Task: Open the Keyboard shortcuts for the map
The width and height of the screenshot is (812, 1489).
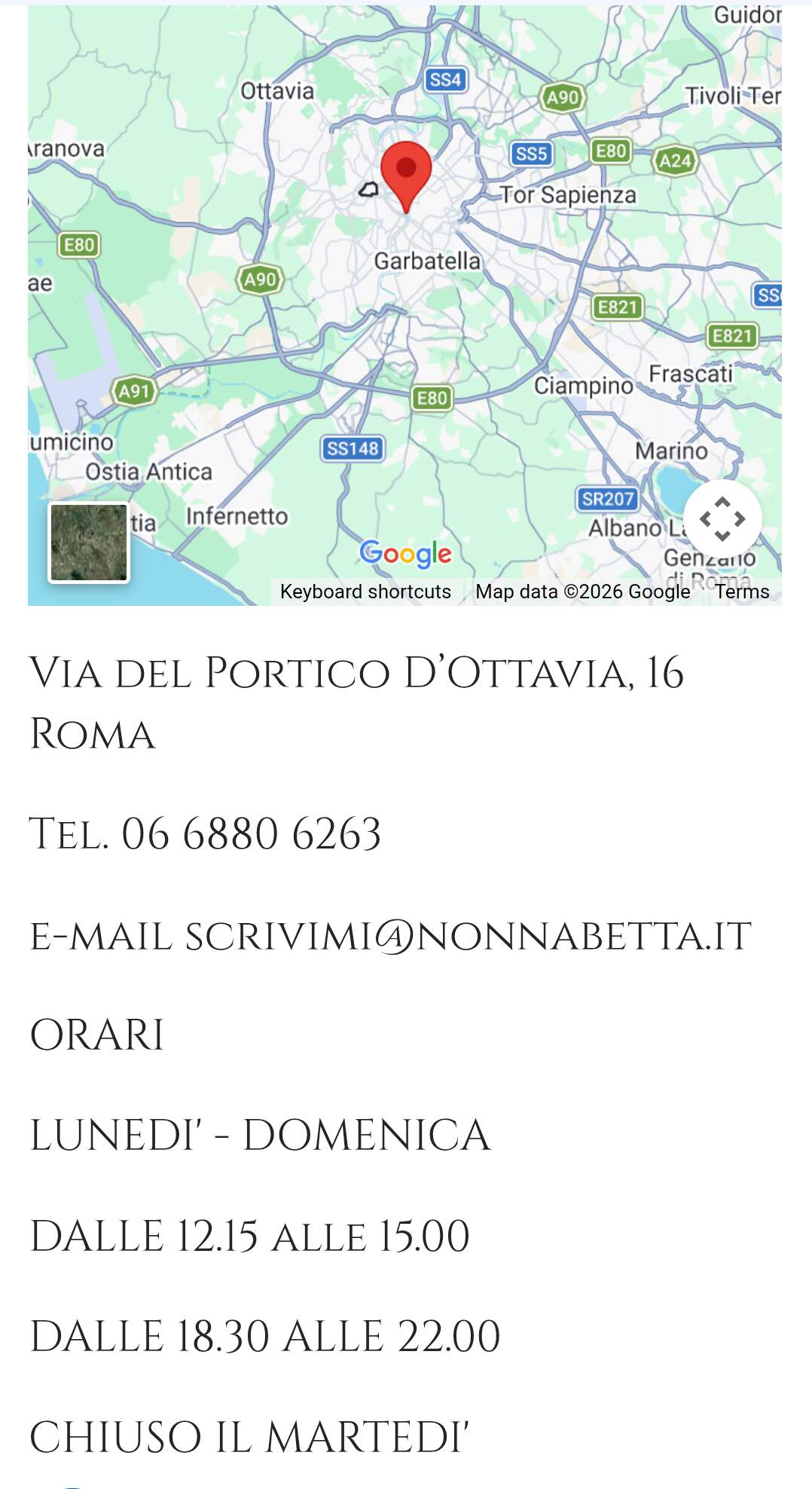Action: coord(365,592)
